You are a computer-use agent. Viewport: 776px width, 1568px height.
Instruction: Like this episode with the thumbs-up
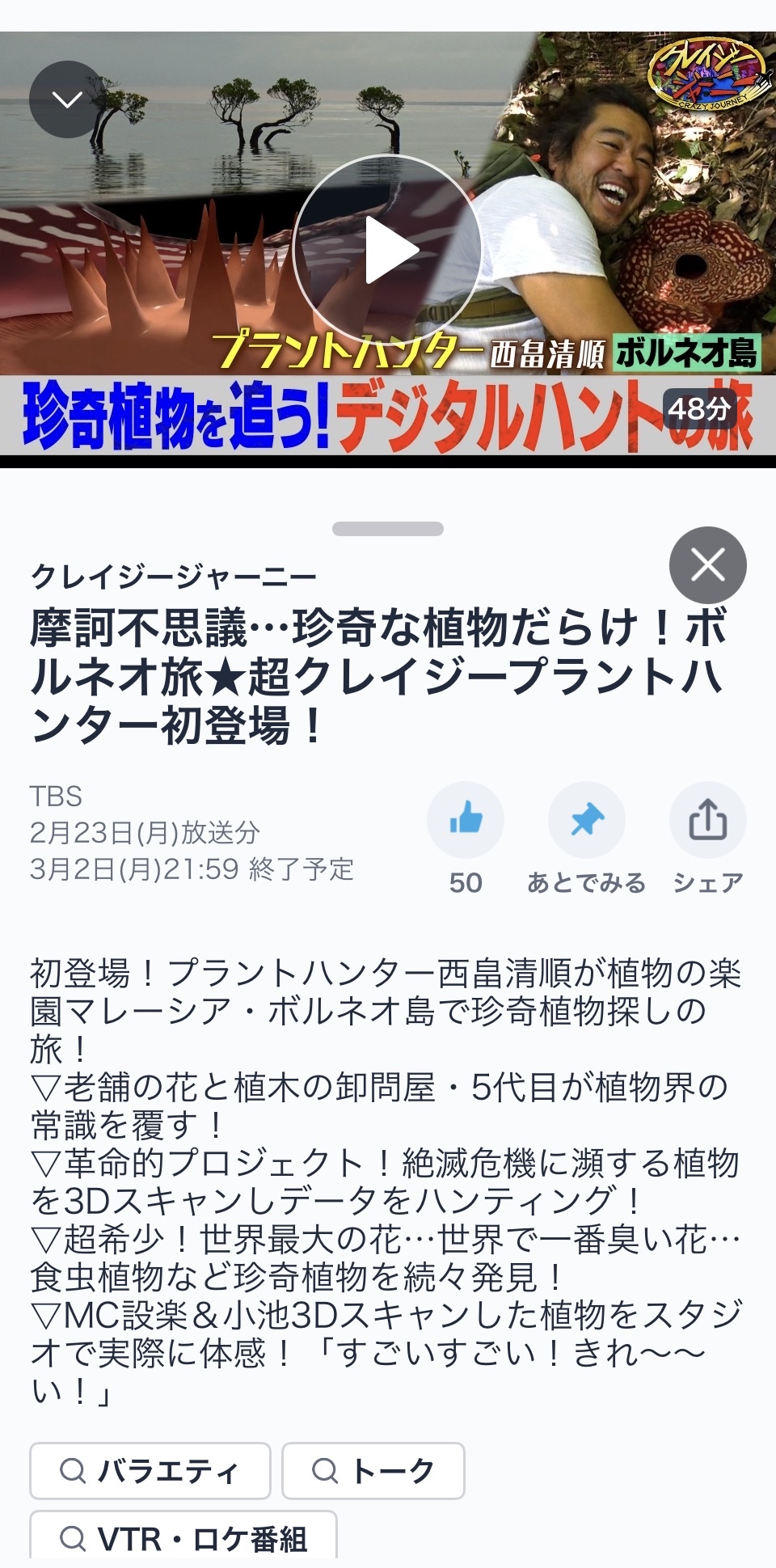[x=466, y=821]
